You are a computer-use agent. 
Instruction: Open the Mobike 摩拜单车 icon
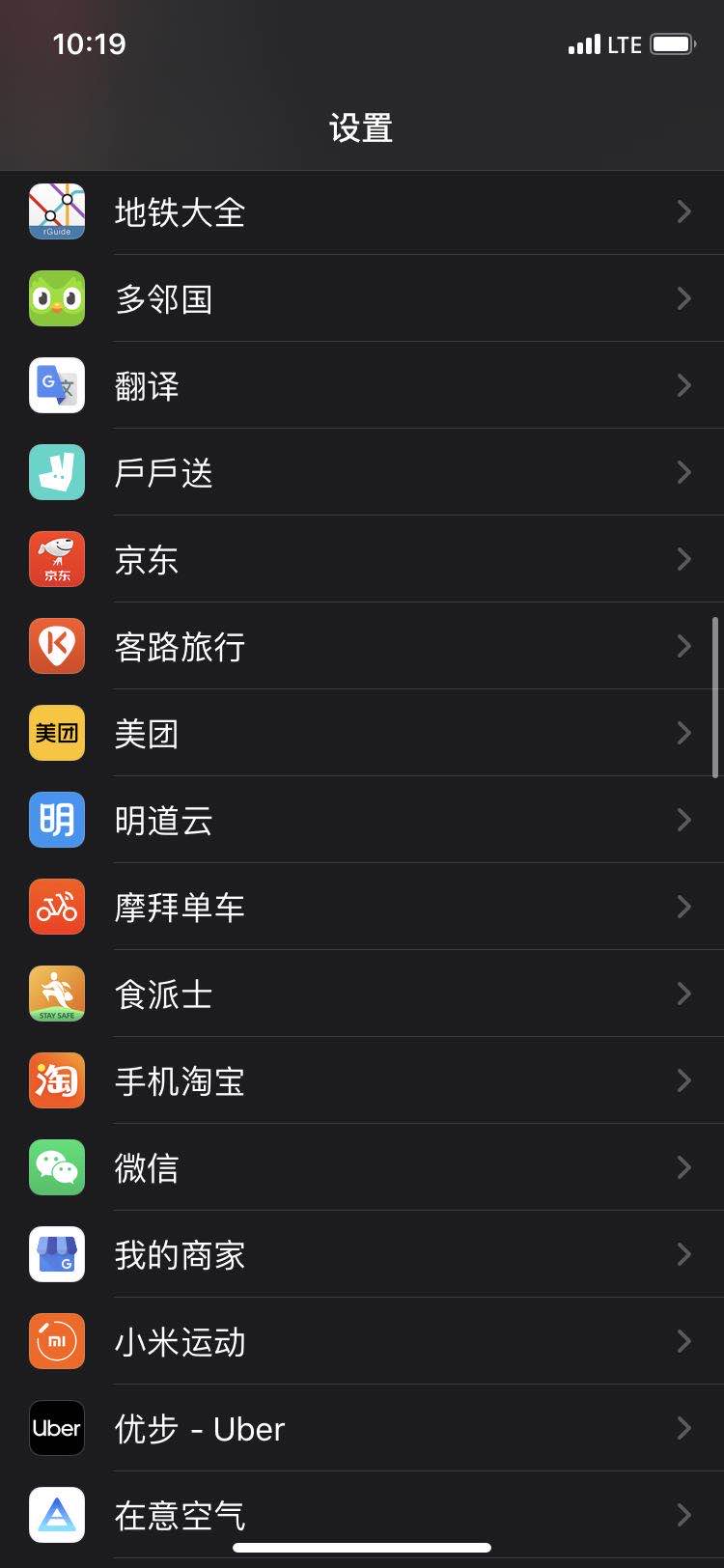point(56,907)
